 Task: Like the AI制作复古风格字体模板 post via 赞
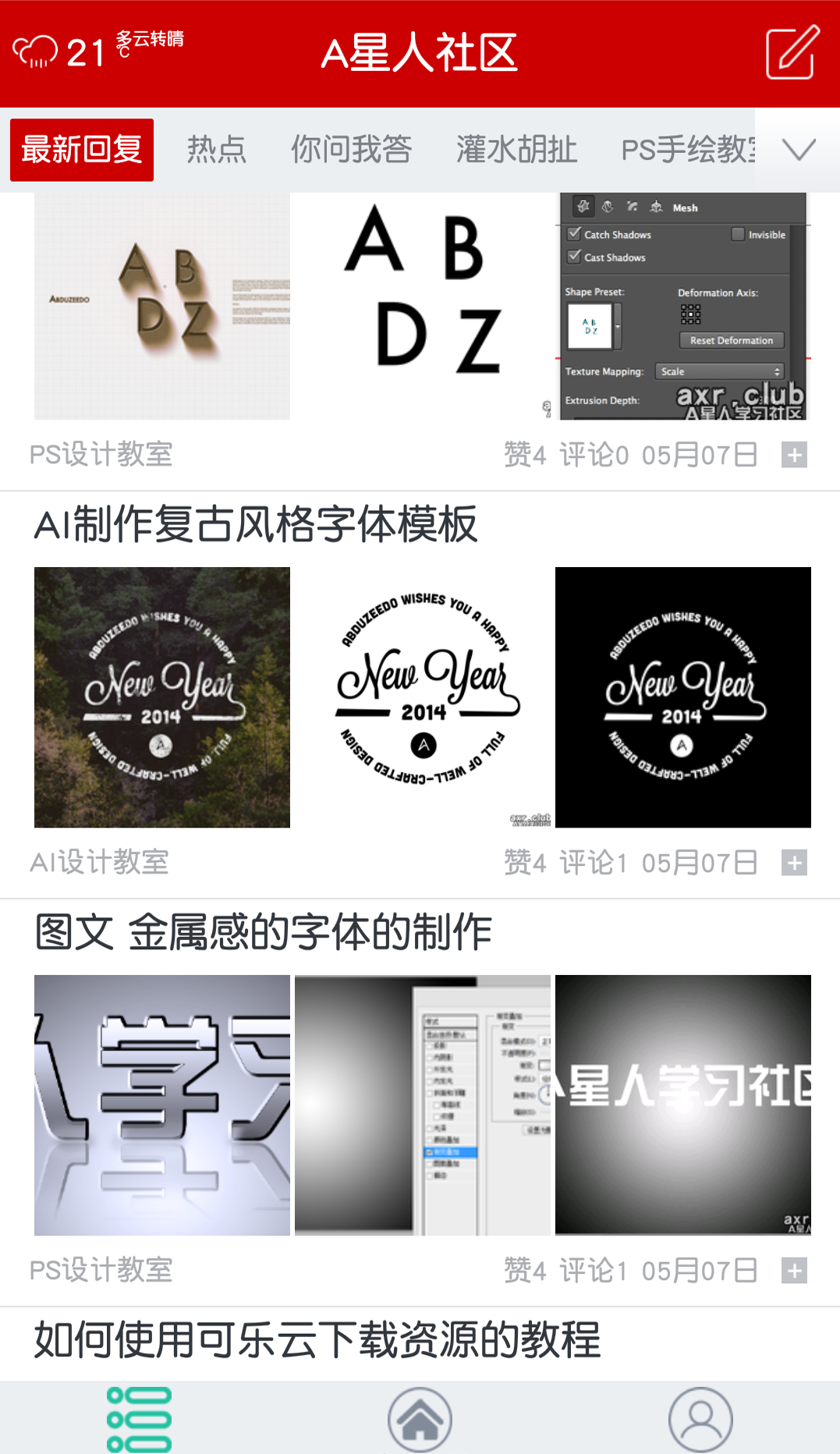526,863
